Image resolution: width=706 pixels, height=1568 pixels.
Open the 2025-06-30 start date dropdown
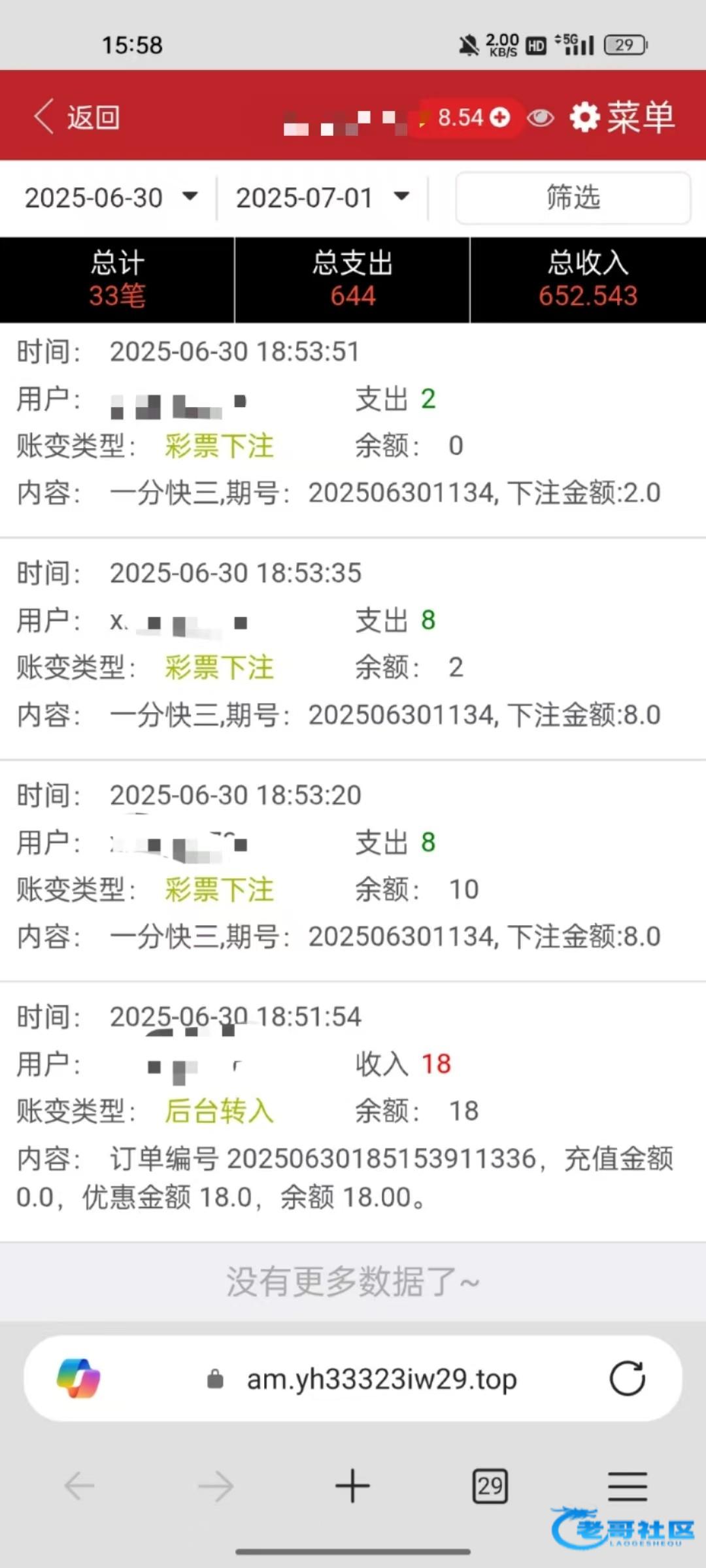point(110,198)
